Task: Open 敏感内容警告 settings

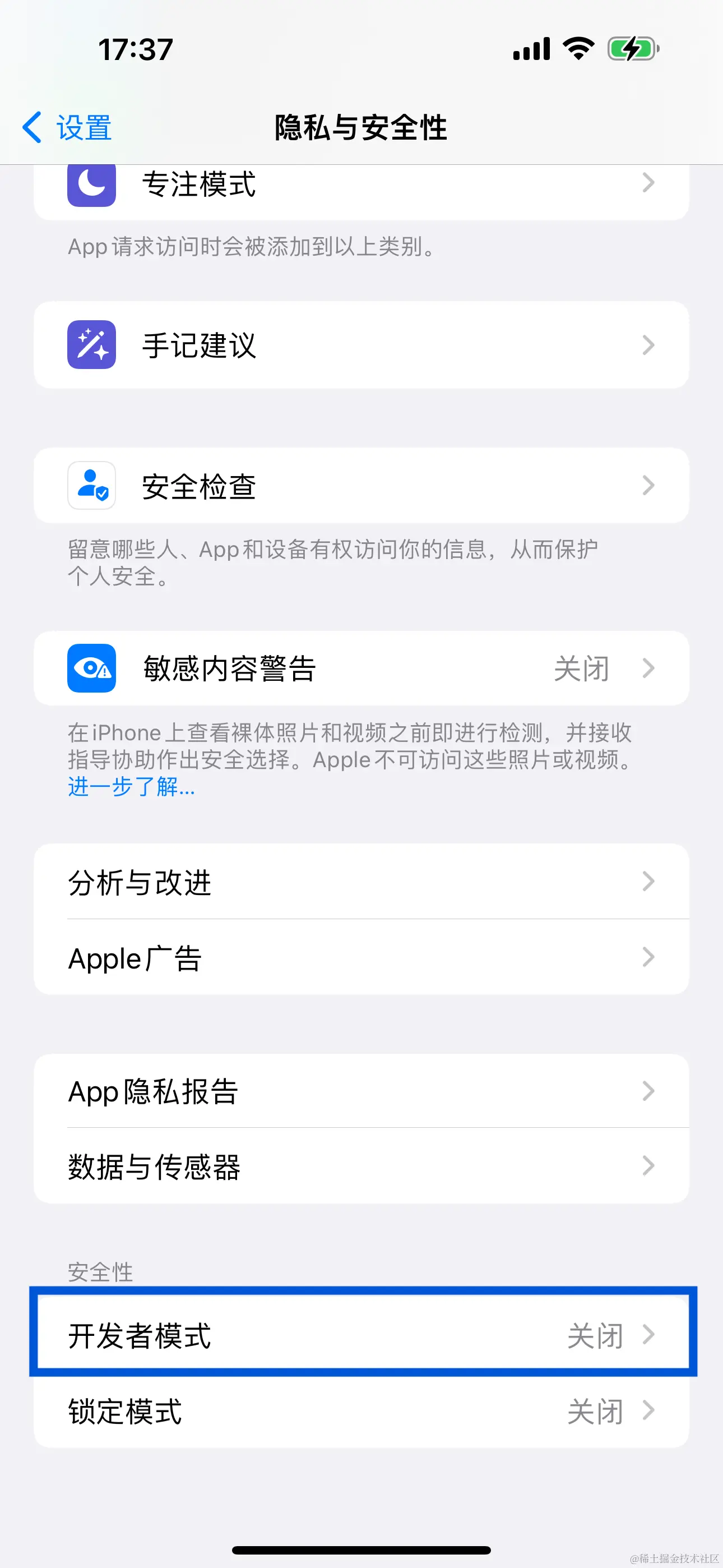Action: click(x=360, y=668)
